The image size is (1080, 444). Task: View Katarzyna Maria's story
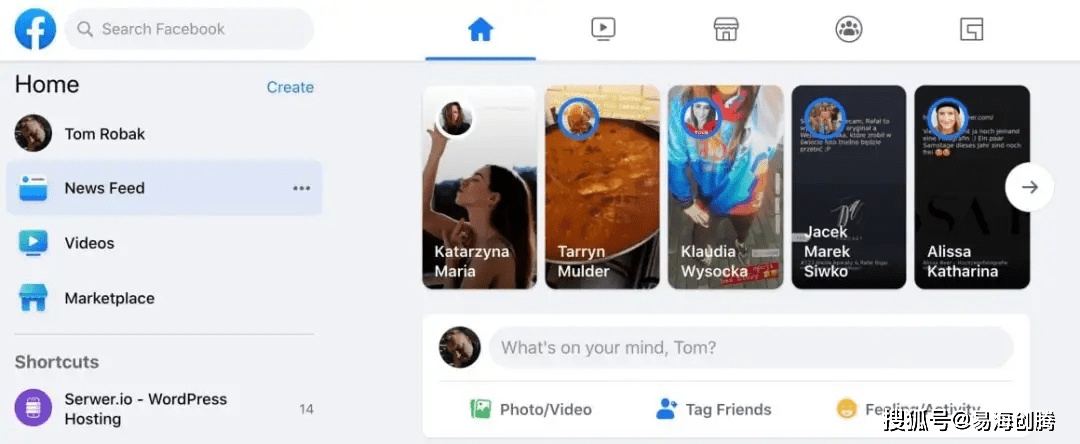(479, 187)
